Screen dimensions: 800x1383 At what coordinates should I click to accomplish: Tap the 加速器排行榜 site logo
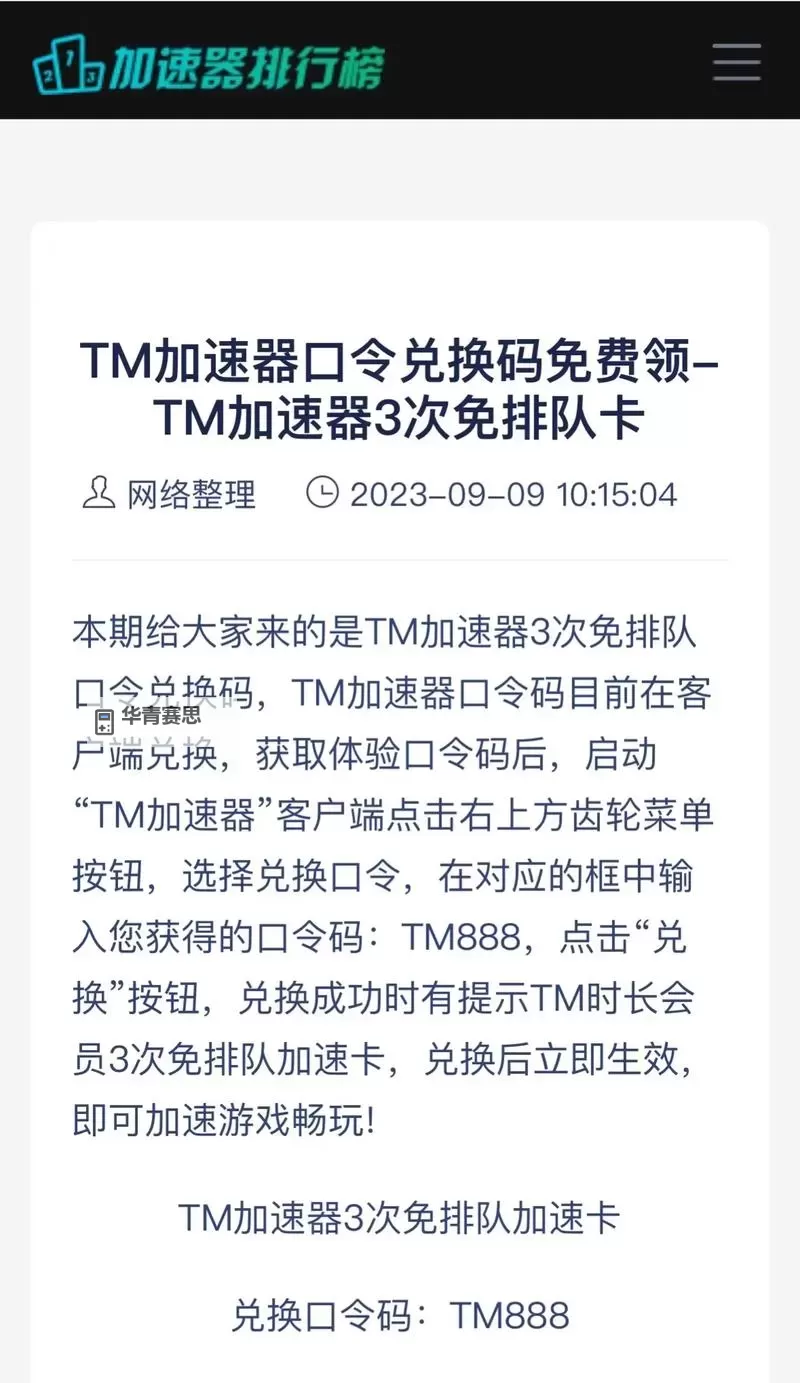pyautogui.click(x=207, y=64)
